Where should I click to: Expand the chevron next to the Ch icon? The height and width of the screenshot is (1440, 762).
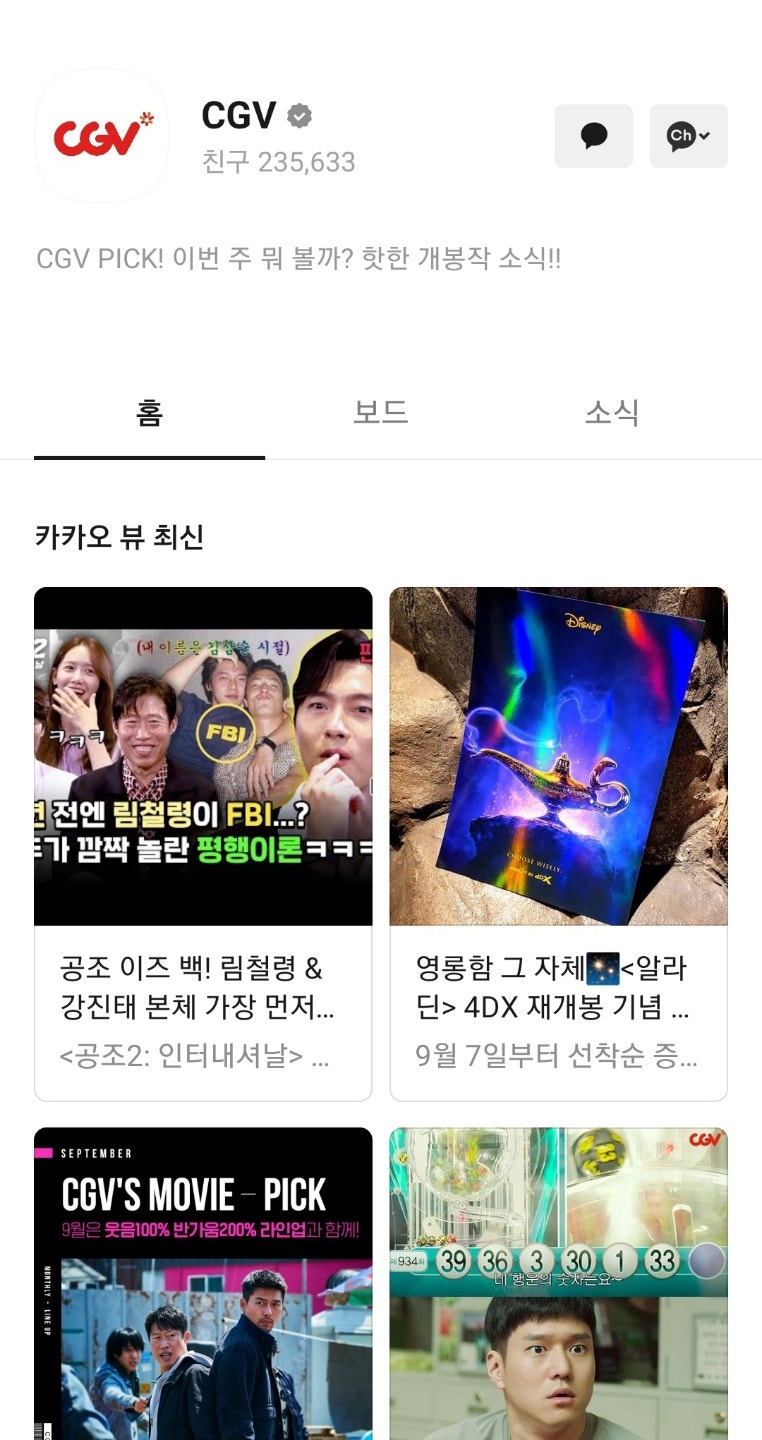(706, 135)
